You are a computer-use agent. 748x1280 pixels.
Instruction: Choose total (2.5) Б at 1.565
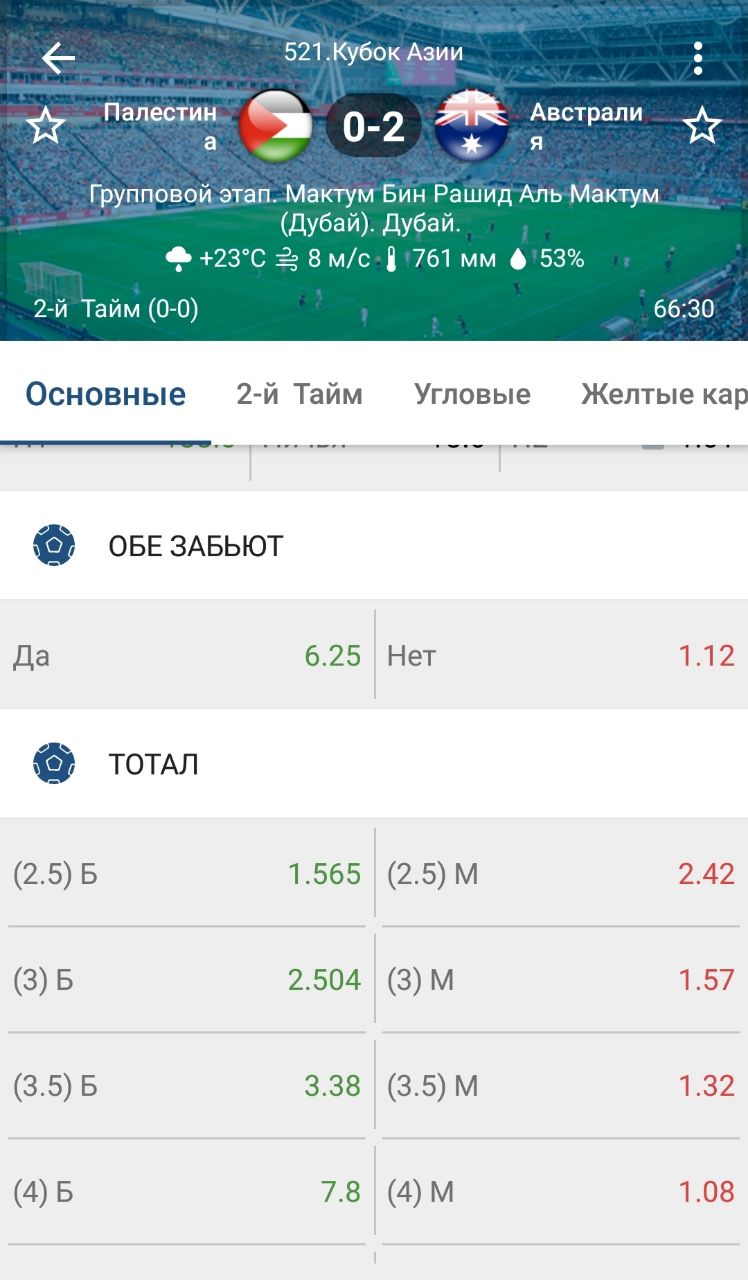(x=187, y=873)
